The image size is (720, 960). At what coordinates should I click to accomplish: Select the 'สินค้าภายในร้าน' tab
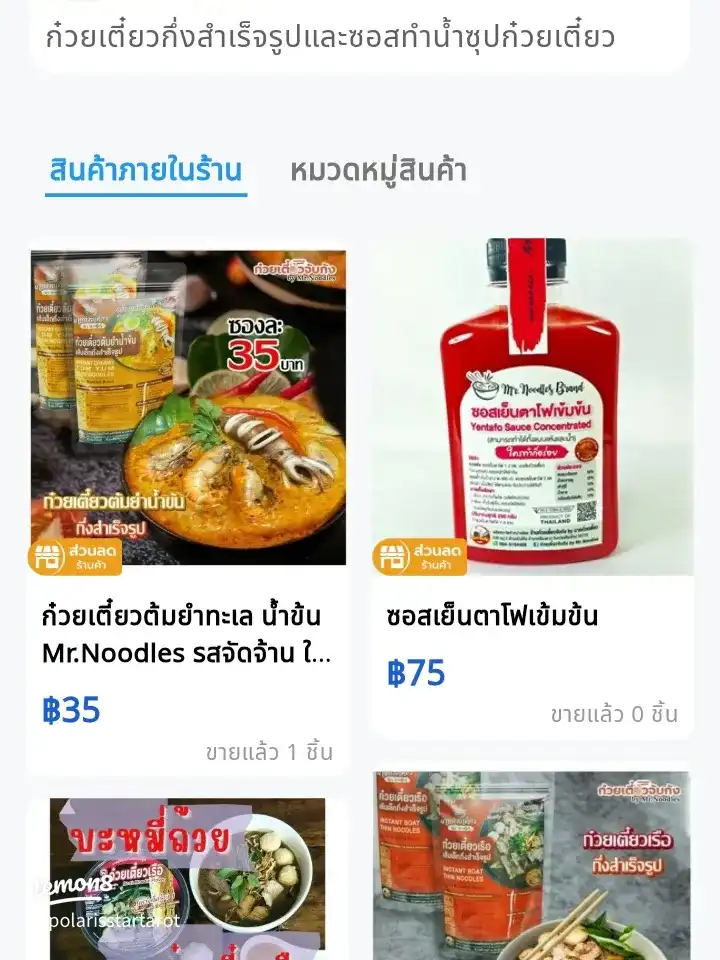145,170
